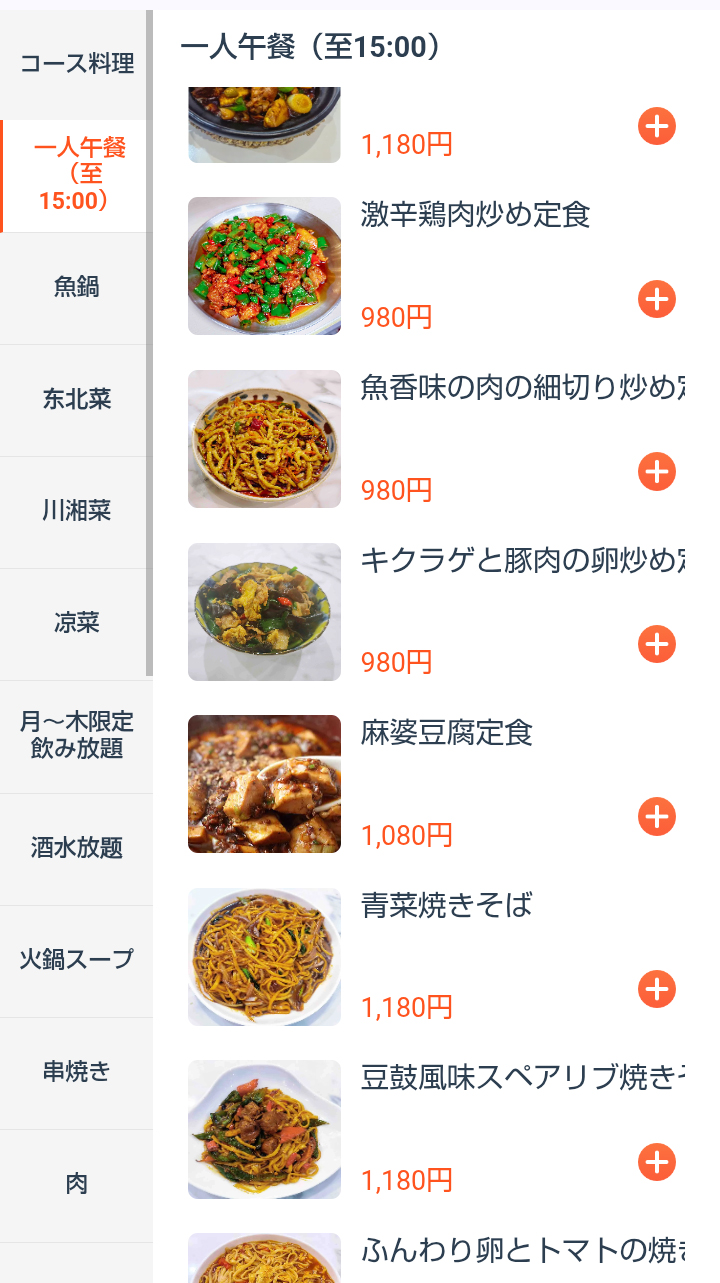Open the 麻婆豆腐定食 dish photo
This screenshot has width=720, height=1283.
click(264, 784)
